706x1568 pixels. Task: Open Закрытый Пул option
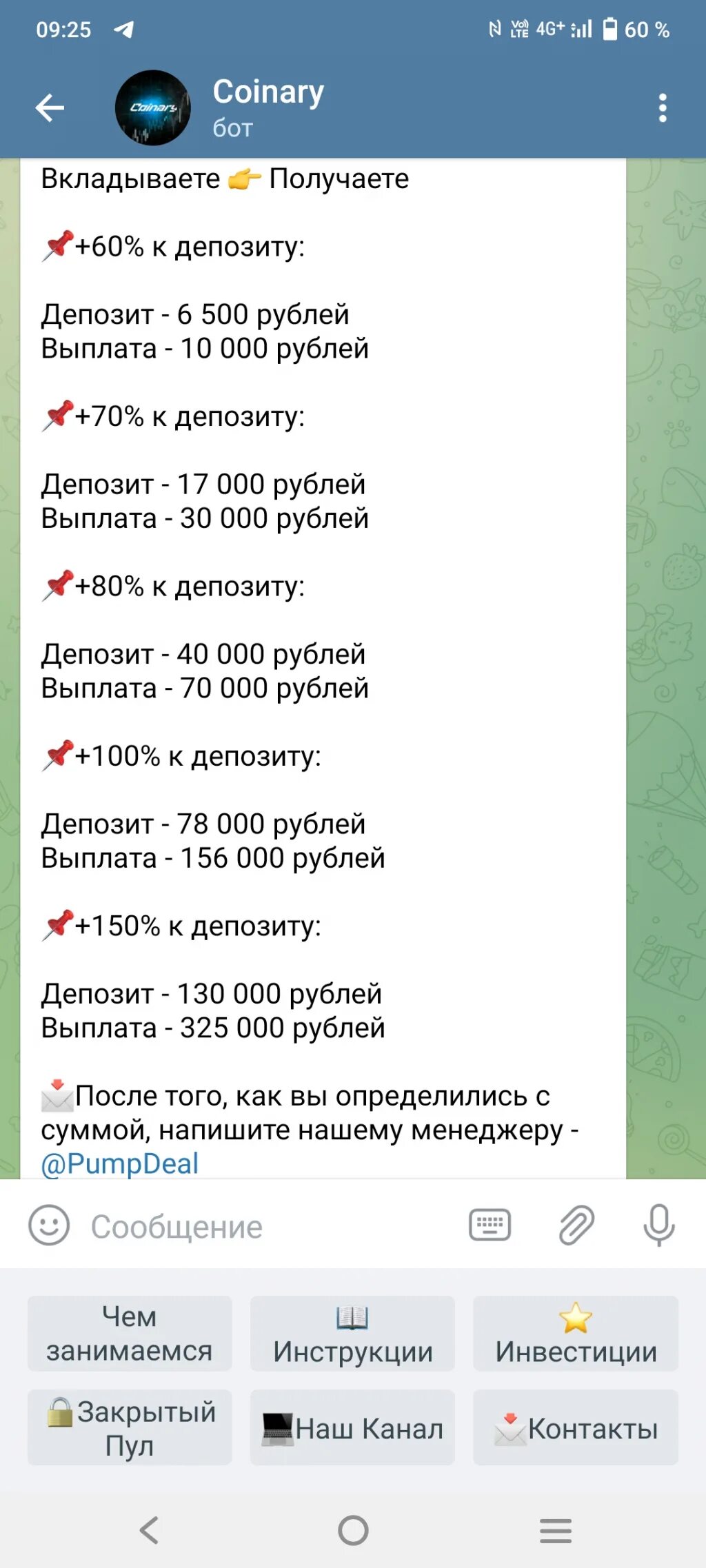pos(130,1427)
